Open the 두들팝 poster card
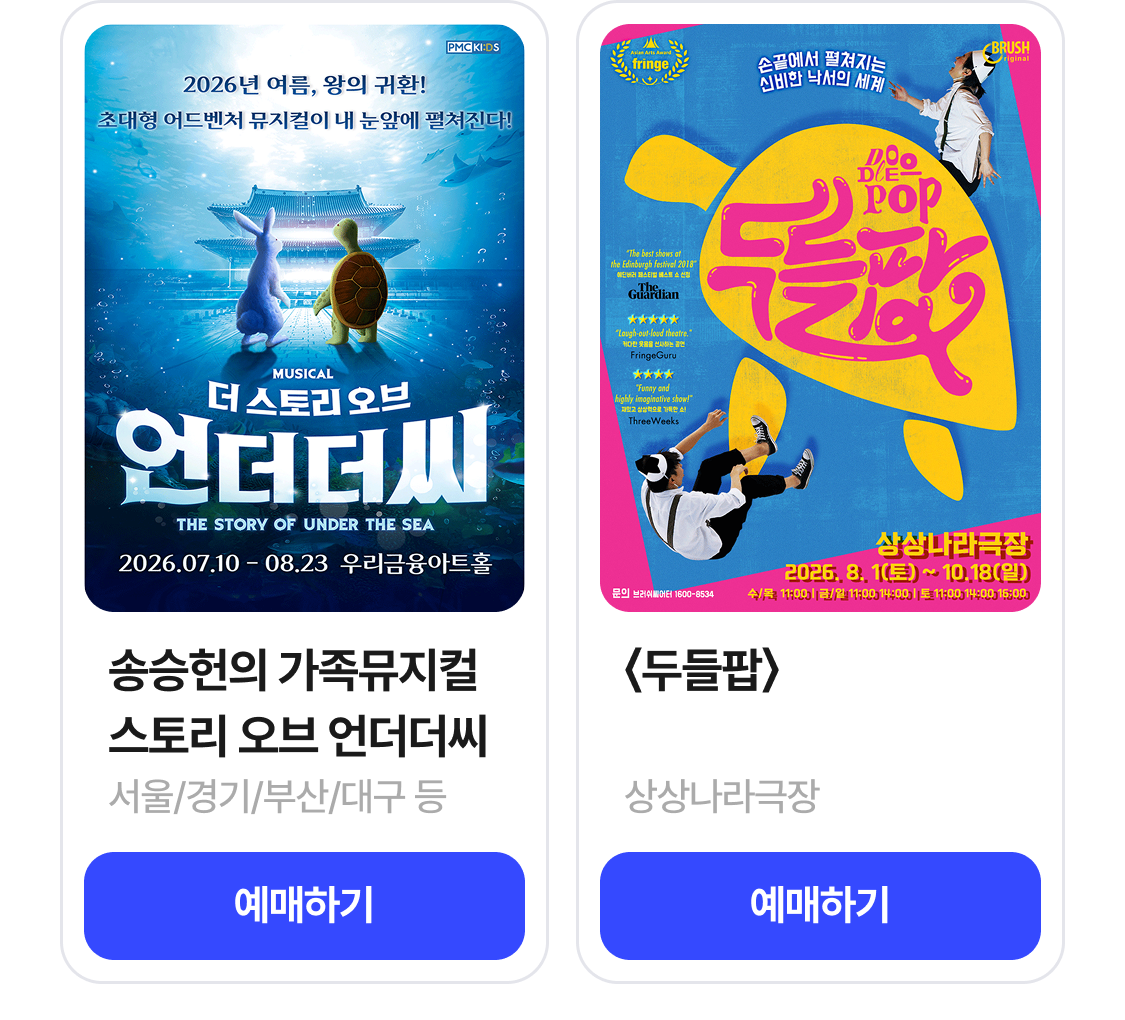 pyautogui.click(x=820, y=318)
